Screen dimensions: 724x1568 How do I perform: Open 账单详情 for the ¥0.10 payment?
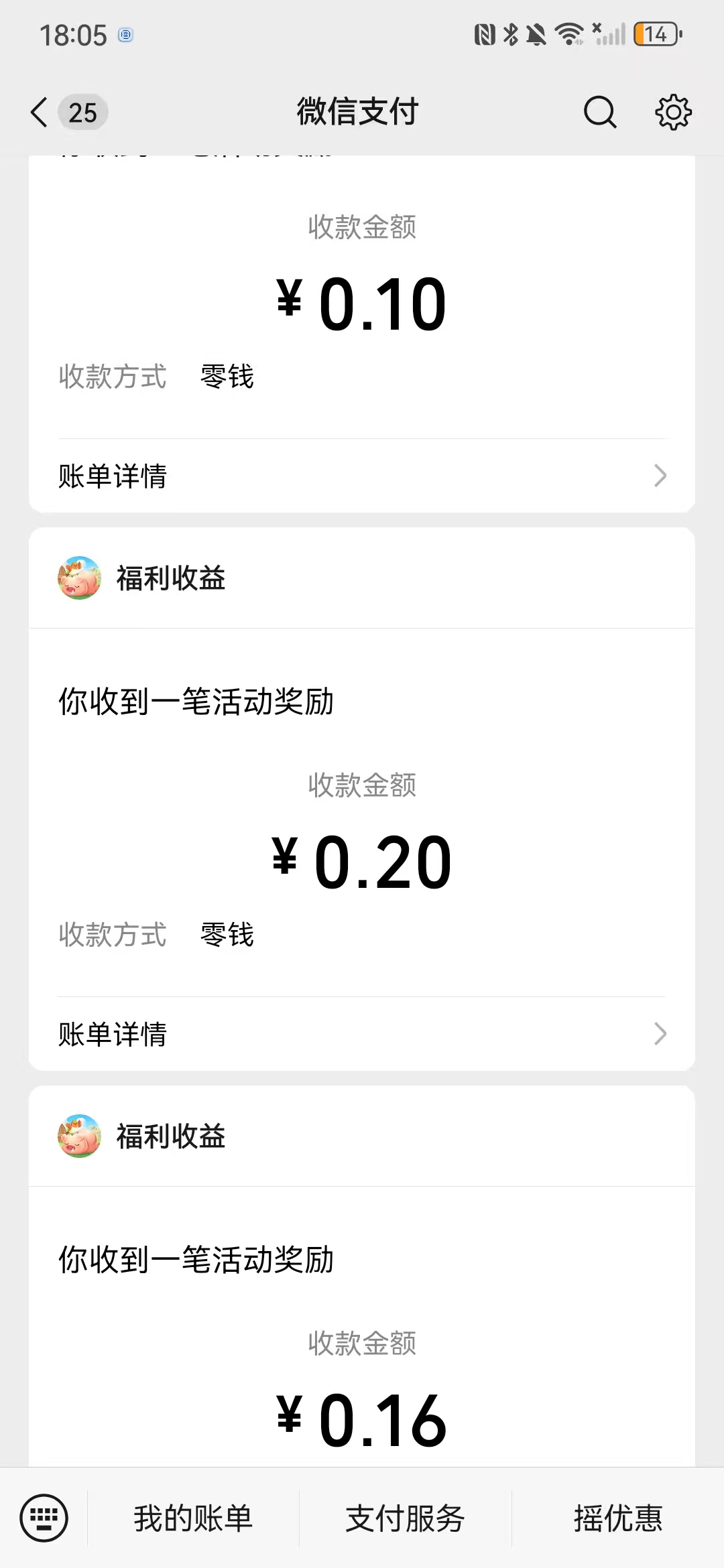click(x=362, y=476)
